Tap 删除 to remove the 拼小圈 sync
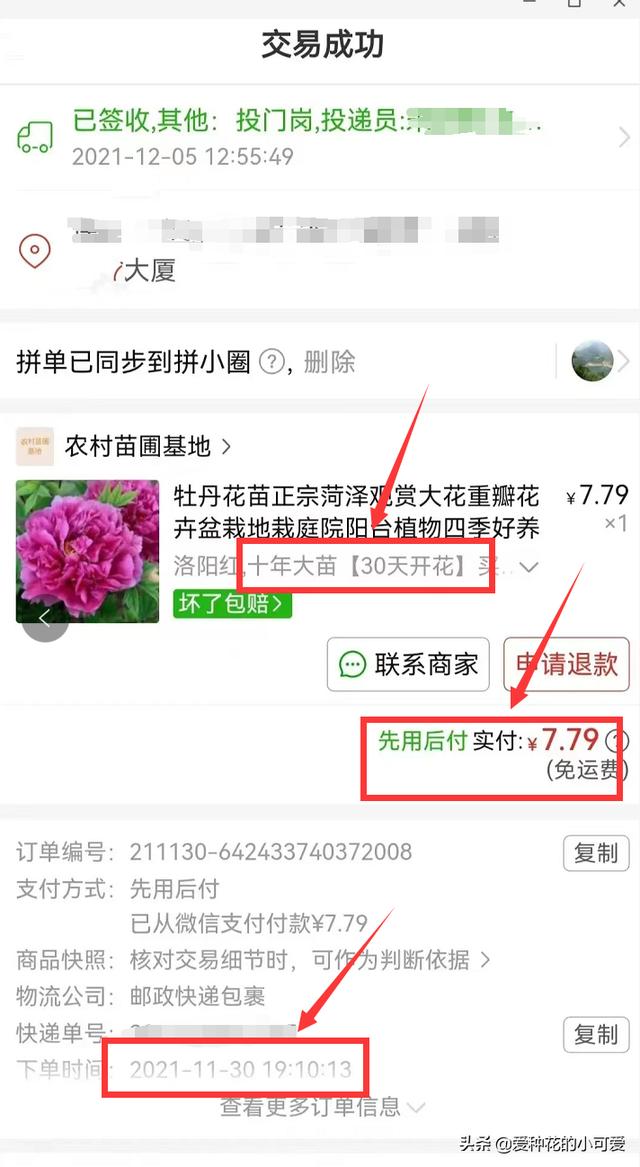 point(329,362)
